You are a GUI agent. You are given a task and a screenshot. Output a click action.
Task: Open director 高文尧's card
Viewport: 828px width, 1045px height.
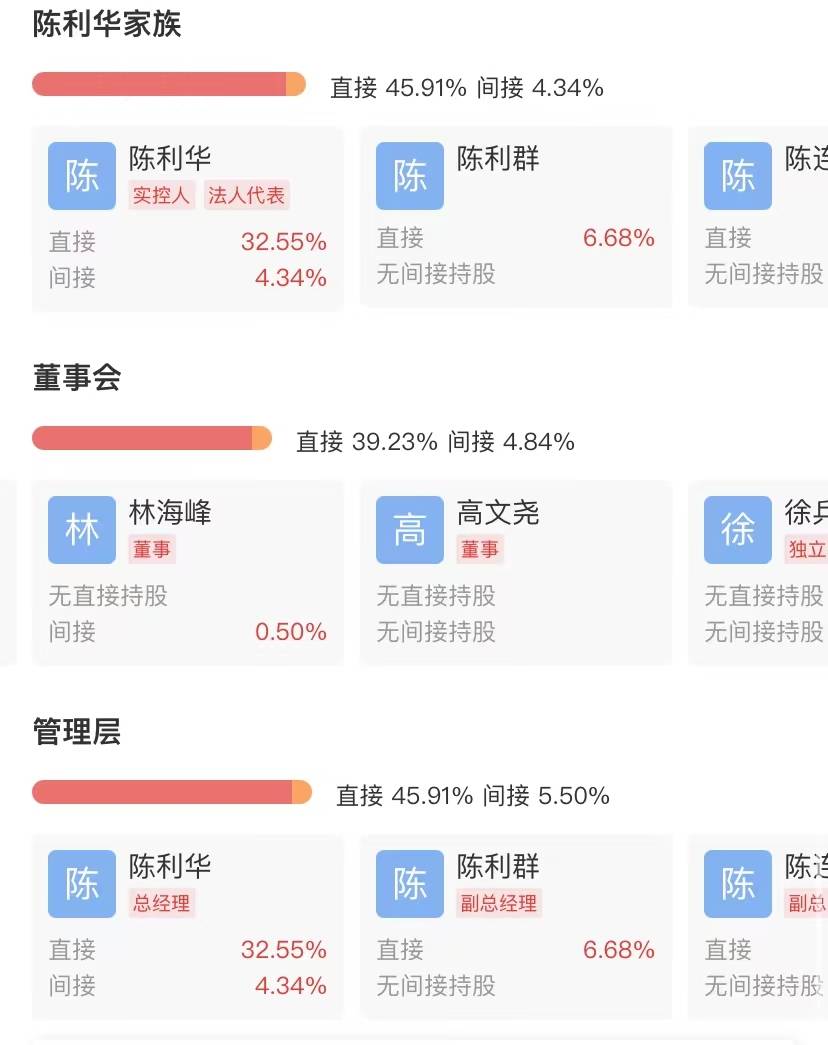pyautogui.click(x=515, y=572)
